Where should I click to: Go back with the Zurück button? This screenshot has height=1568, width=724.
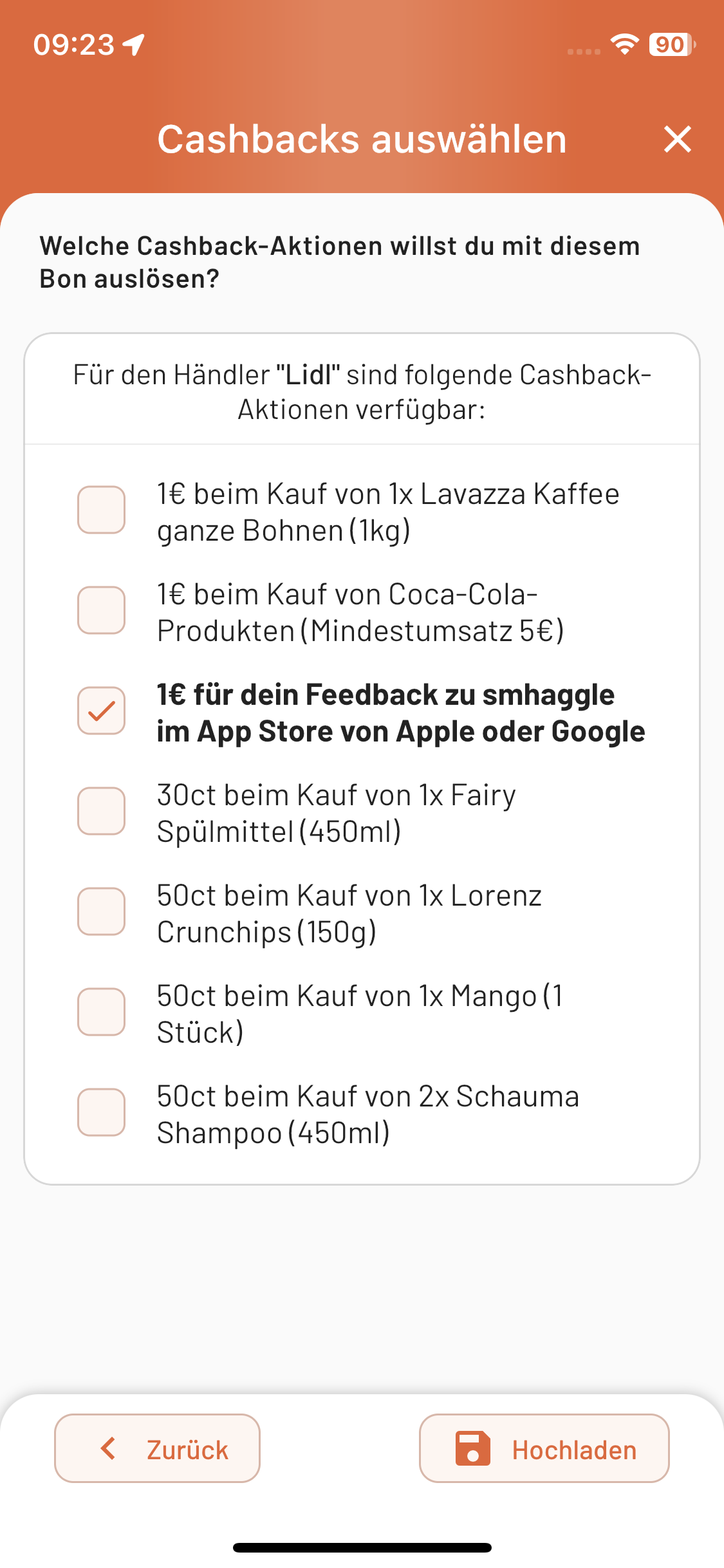(x=158, y=1449)
